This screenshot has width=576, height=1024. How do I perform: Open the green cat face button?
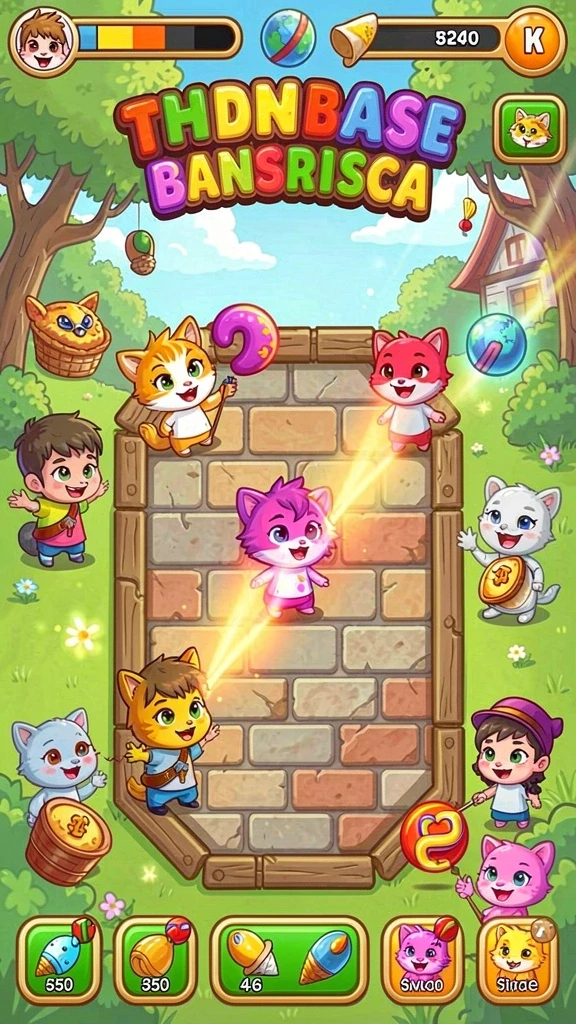coord(530,129)
